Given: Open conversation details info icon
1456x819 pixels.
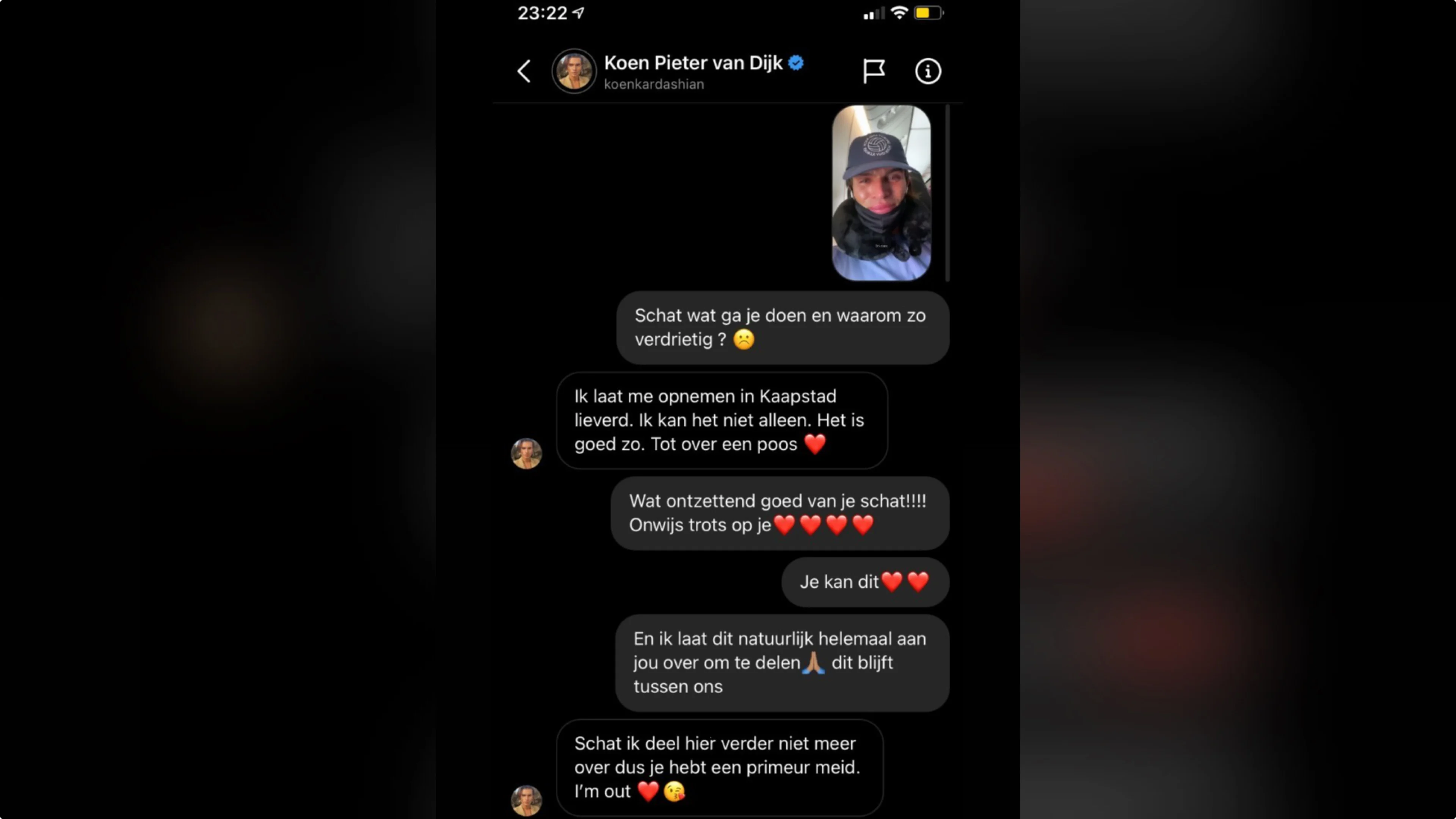Looking at the screenshot, I should pyautogui.click(x=927, y=72).
